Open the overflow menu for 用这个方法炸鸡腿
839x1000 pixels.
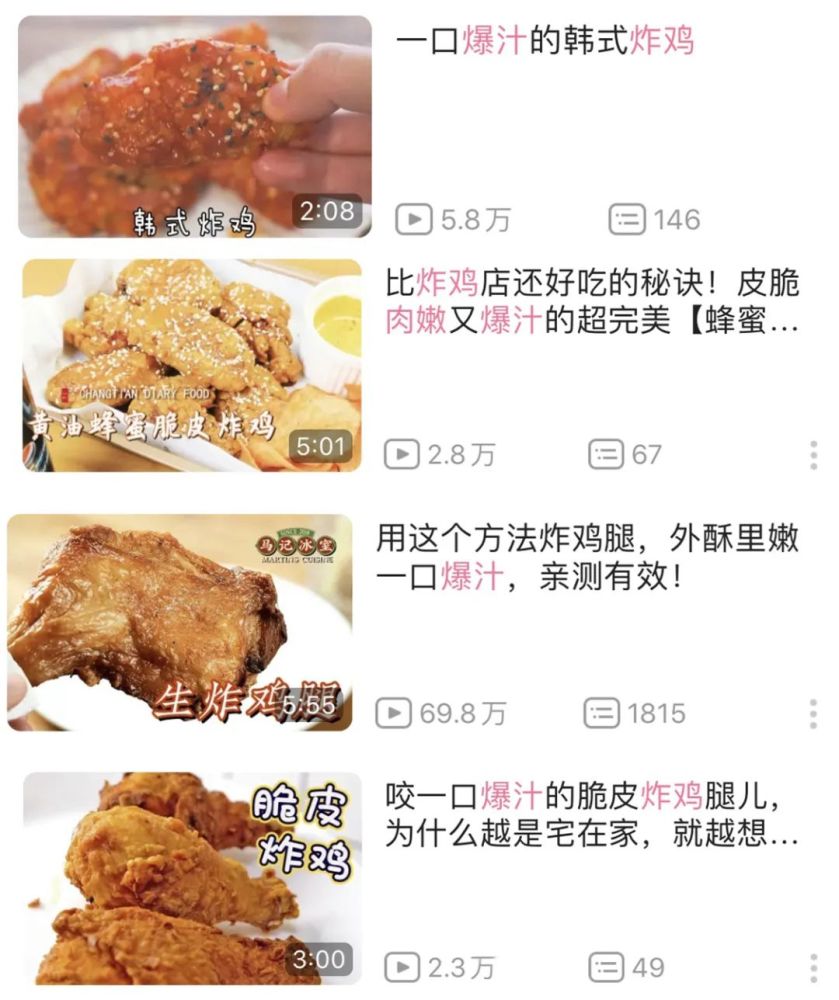click(813, 714)
